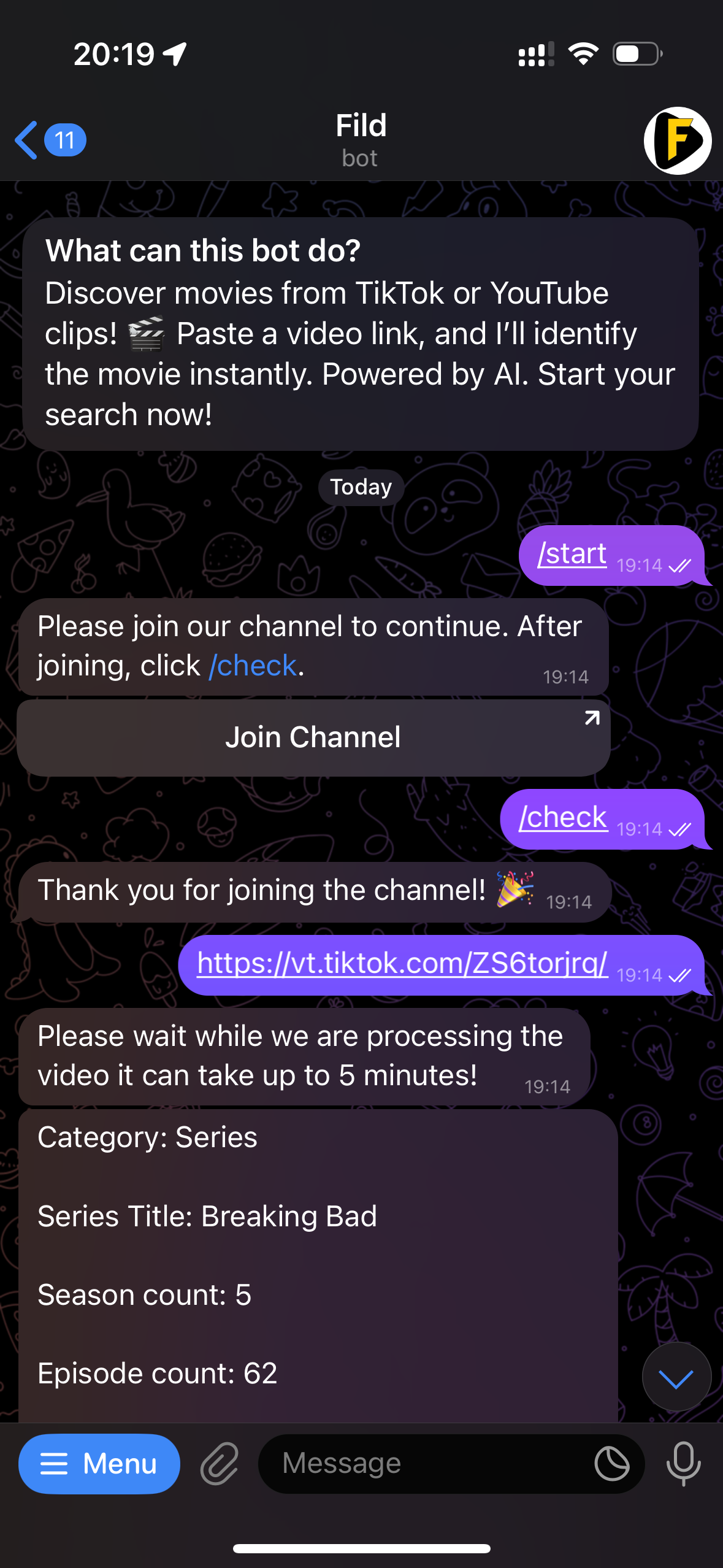The image size is (723, 1568).
Task: Open the sticker panel
Action: pos(611,1464)
